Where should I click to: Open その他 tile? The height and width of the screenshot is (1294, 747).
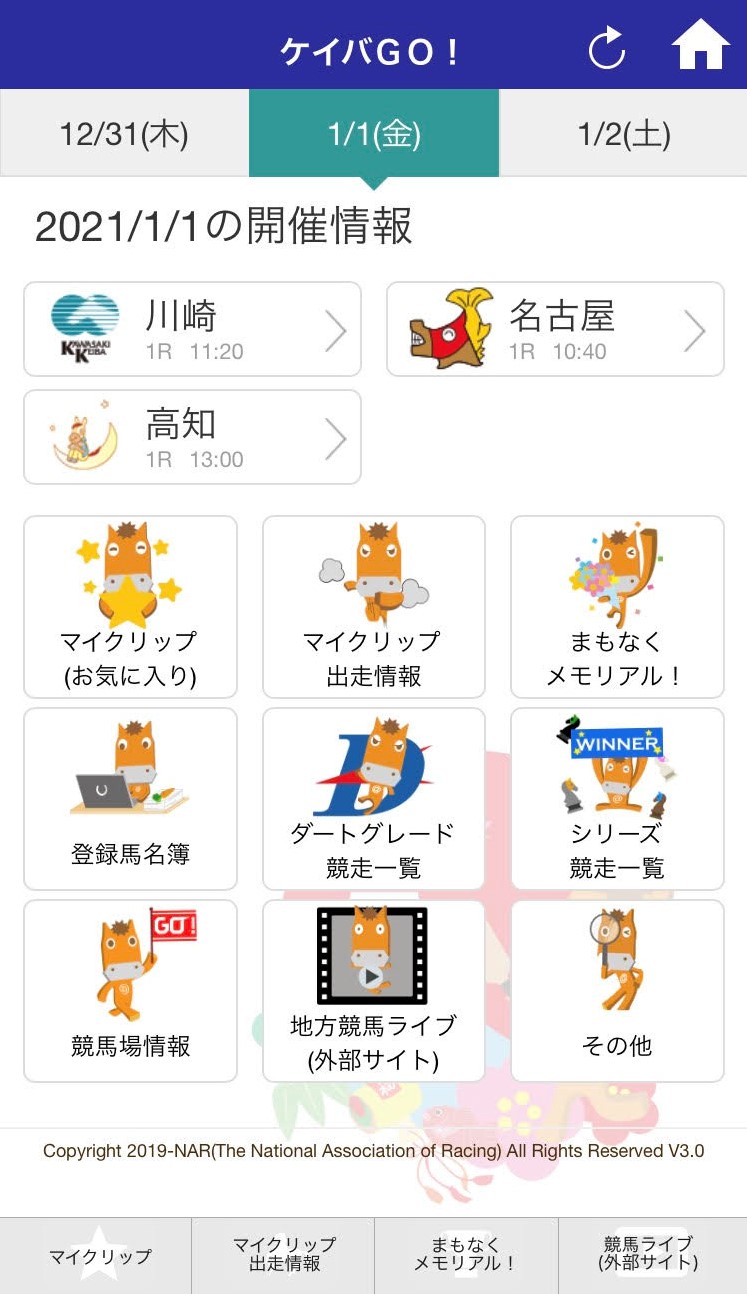pyautogui.click(x=617, y=991)
